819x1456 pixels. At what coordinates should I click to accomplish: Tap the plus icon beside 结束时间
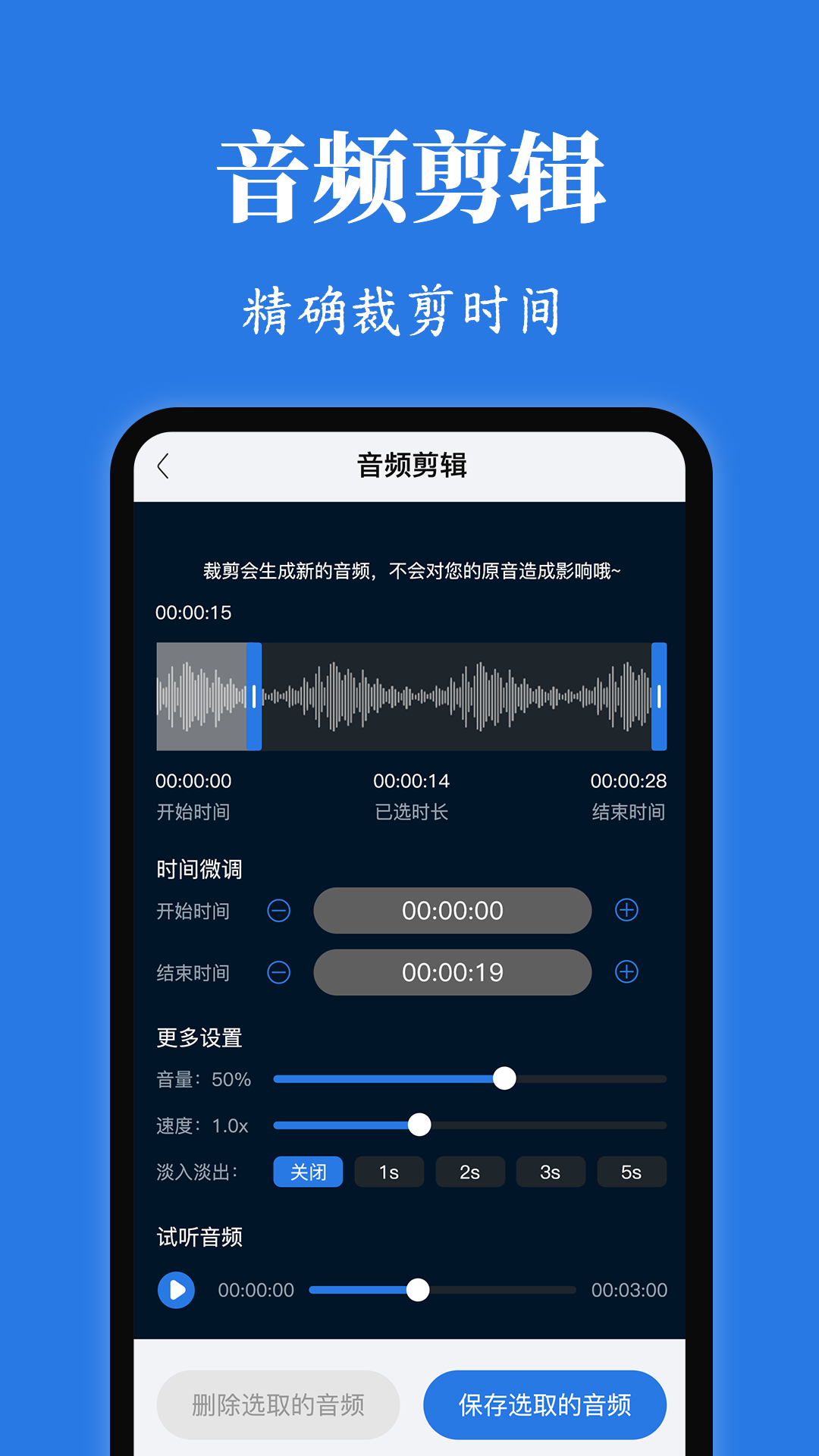pyautogui.click(x=626, y=973)
